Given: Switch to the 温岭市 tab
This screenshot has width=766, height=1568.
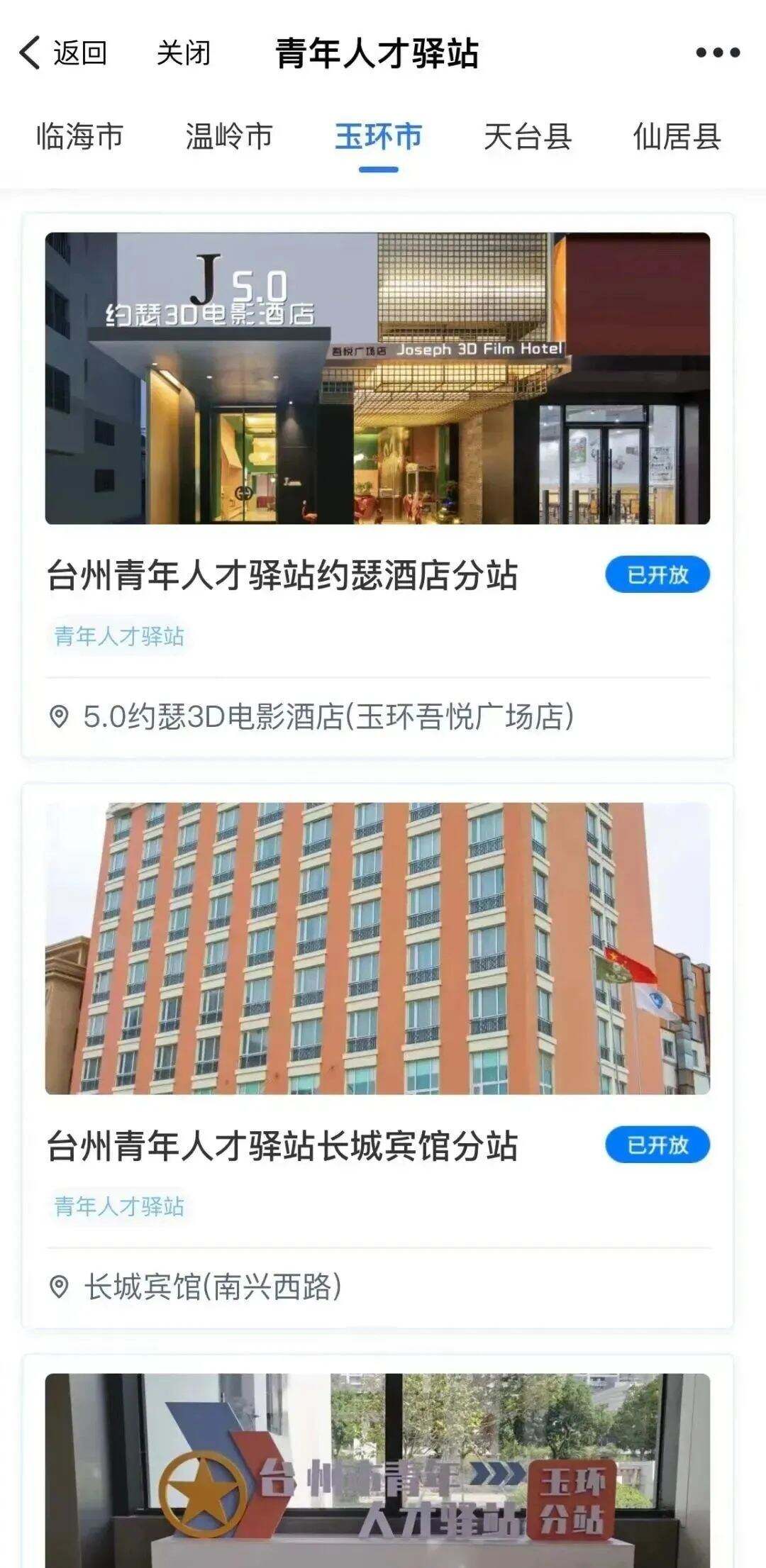Looking at the screenshot, I should (229, 136).
